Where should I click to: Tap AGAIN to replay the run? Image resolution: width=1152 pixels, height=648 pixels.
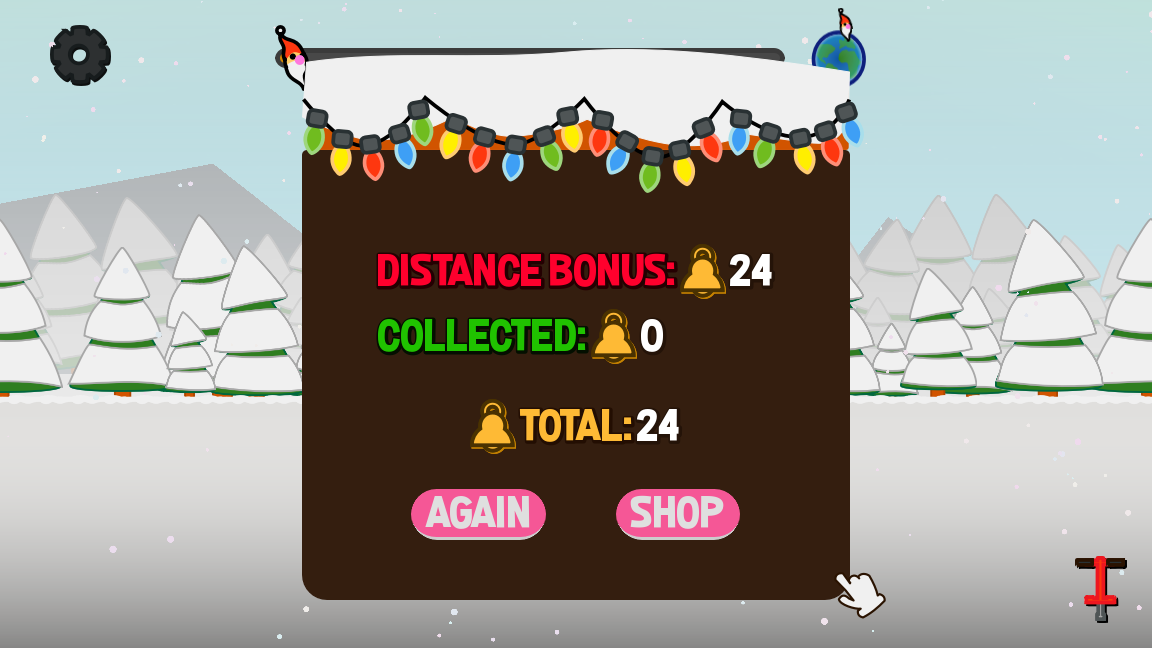click(x=478, y=514)
